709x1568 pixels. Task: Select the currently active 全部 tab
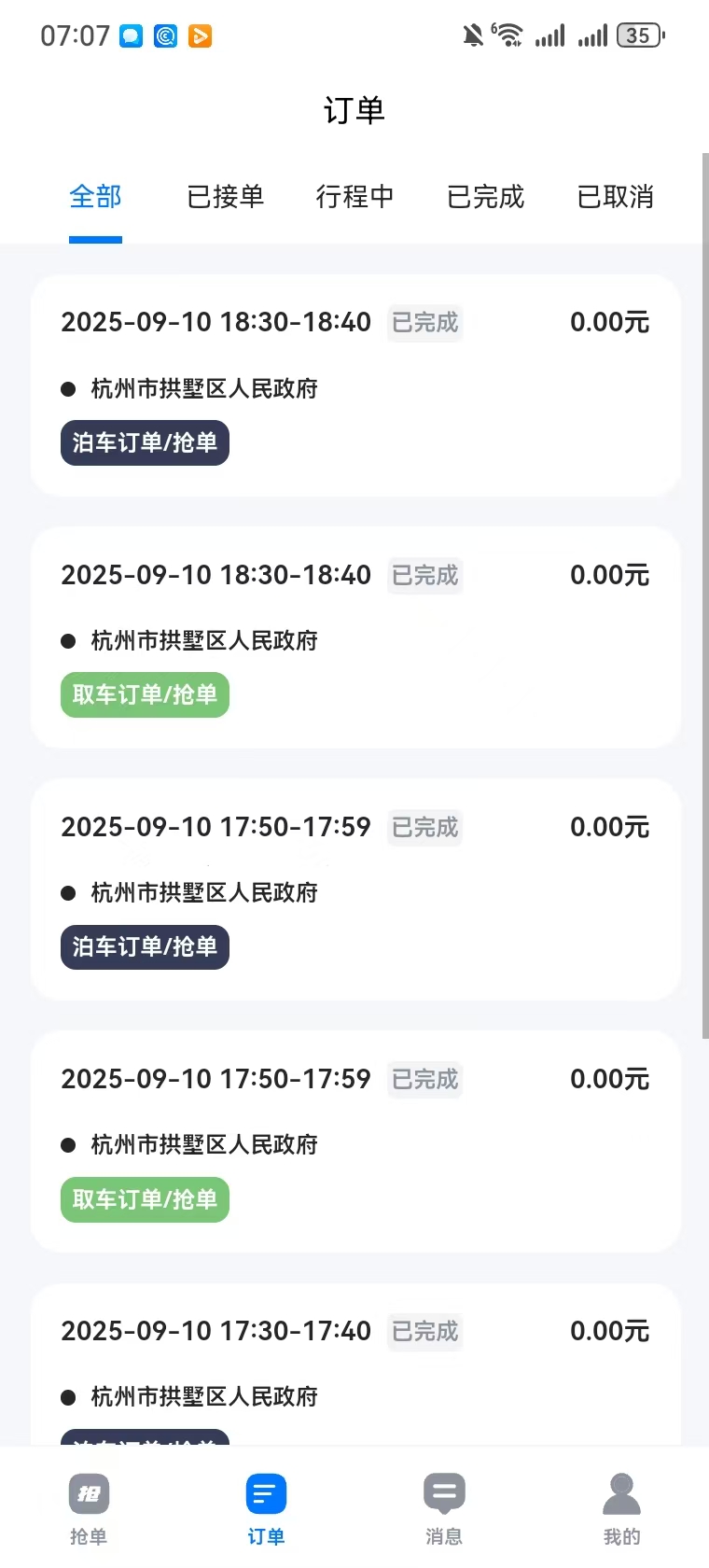point(95,197)
